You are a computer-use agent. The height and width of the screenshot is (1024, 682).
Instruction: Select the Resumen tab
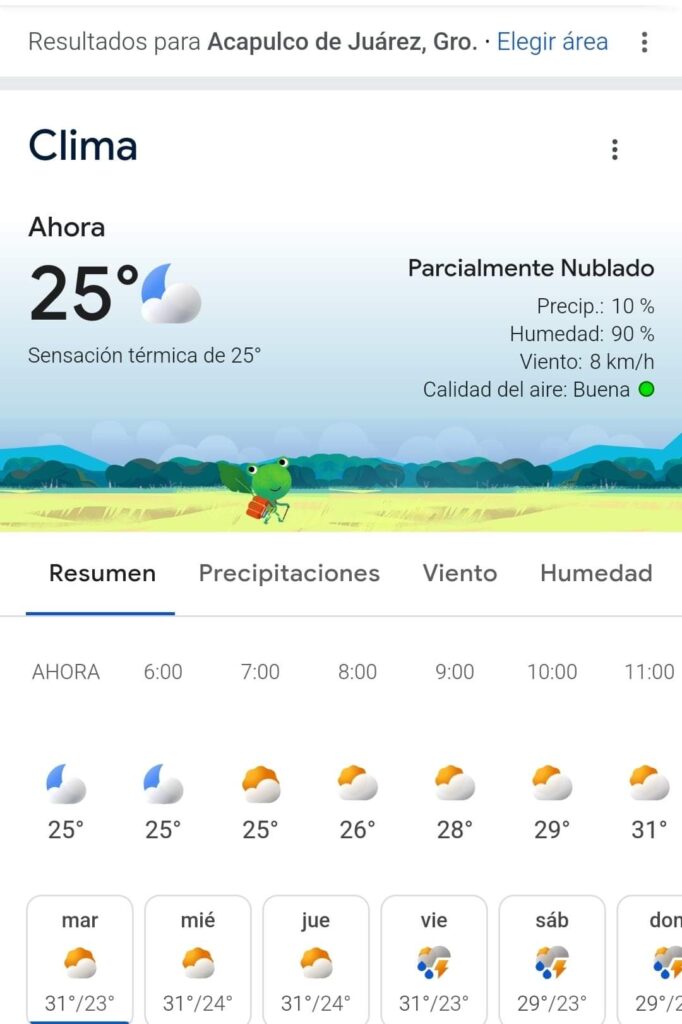point(102,573)
